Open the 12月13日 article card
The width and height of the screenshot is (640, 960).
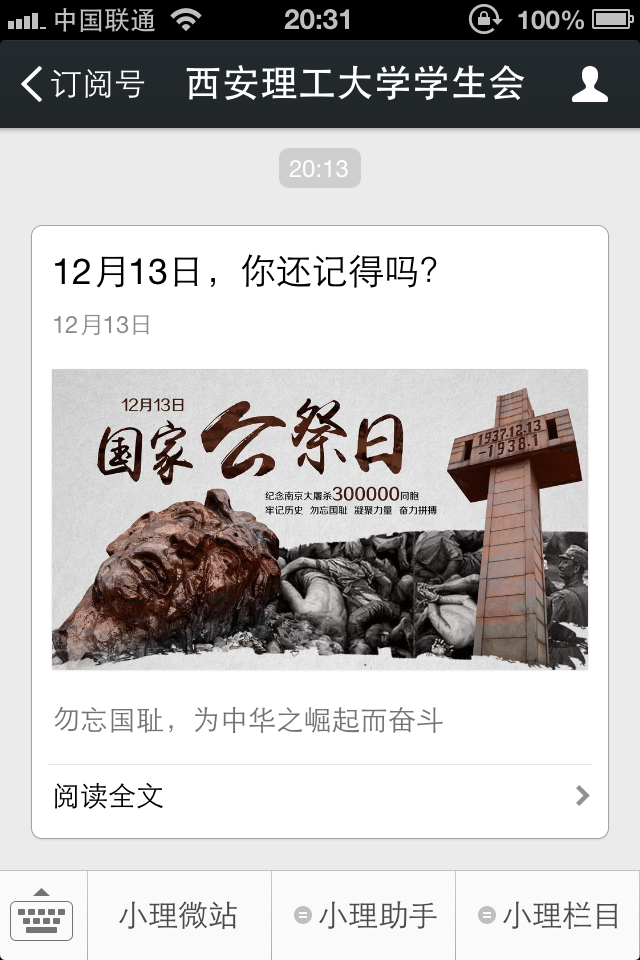point(319,519)
